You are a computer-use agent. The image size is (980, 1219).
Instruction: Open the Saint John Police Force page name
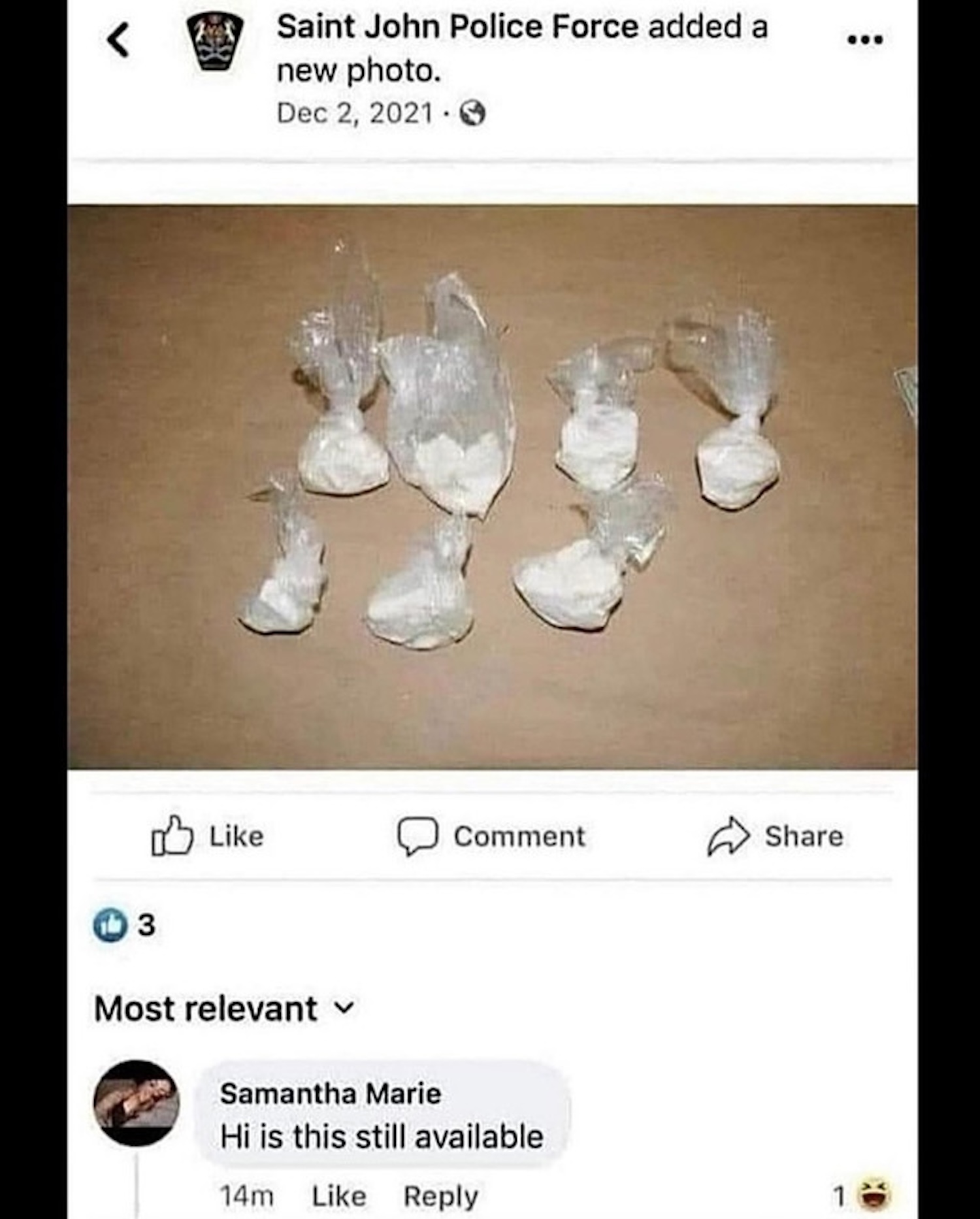coord(457,27)
